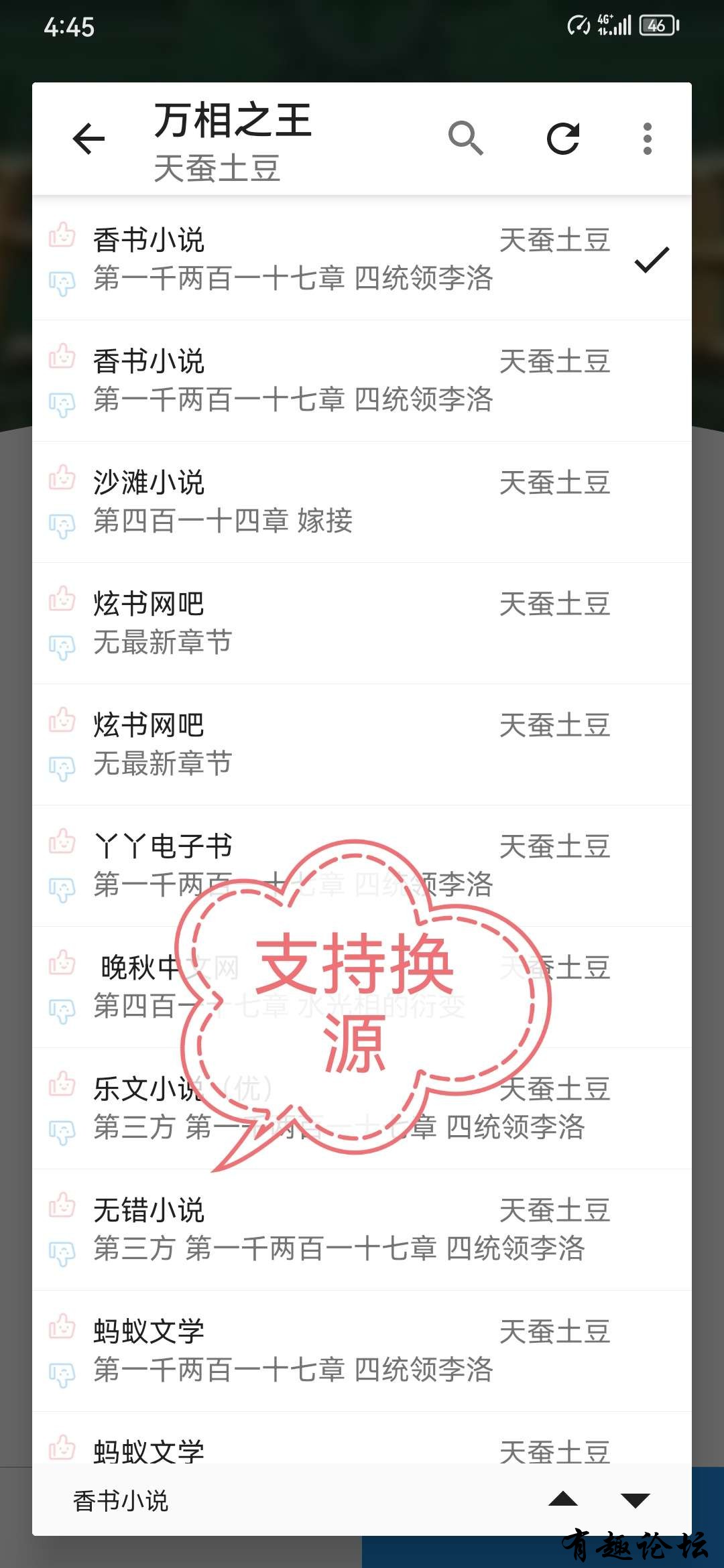The height and width of the screenshot is (1568, 724).
Task: Open the three-dot overflow menu
Action: (647, 139)
